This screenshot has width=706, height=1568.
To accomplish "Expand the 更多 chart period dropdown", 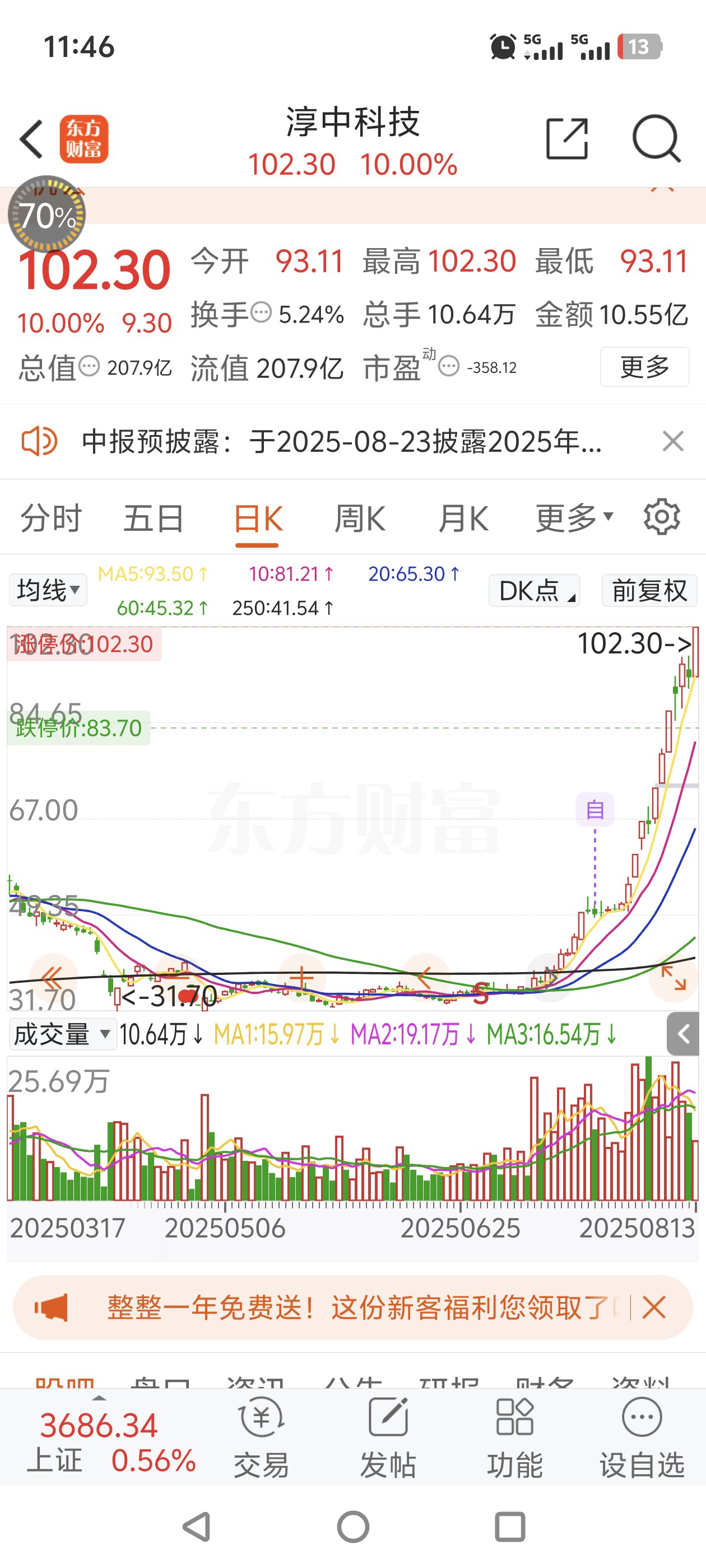I will (574, 519).
